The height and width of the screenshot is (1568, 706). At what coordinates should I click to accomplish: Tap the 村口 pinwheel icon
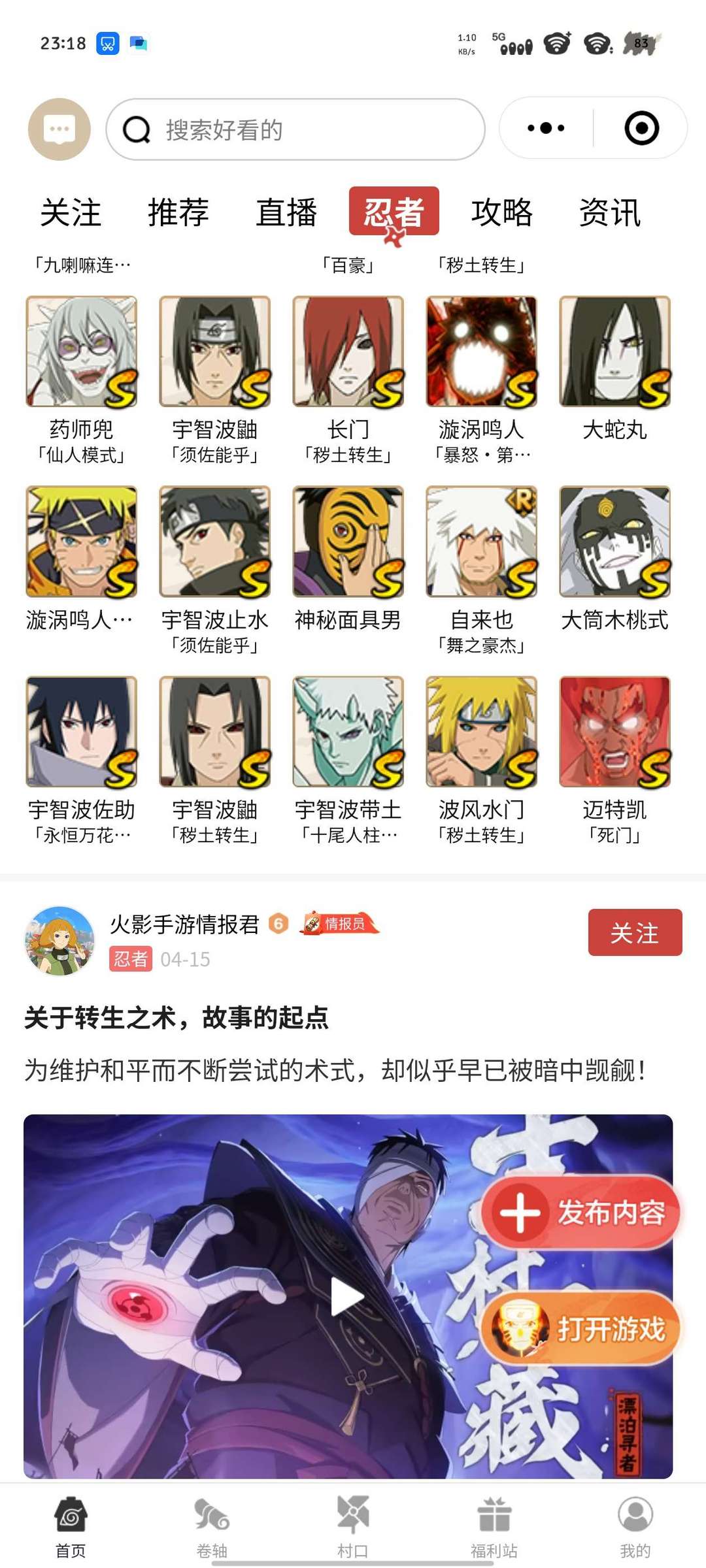pos(352,1512)
